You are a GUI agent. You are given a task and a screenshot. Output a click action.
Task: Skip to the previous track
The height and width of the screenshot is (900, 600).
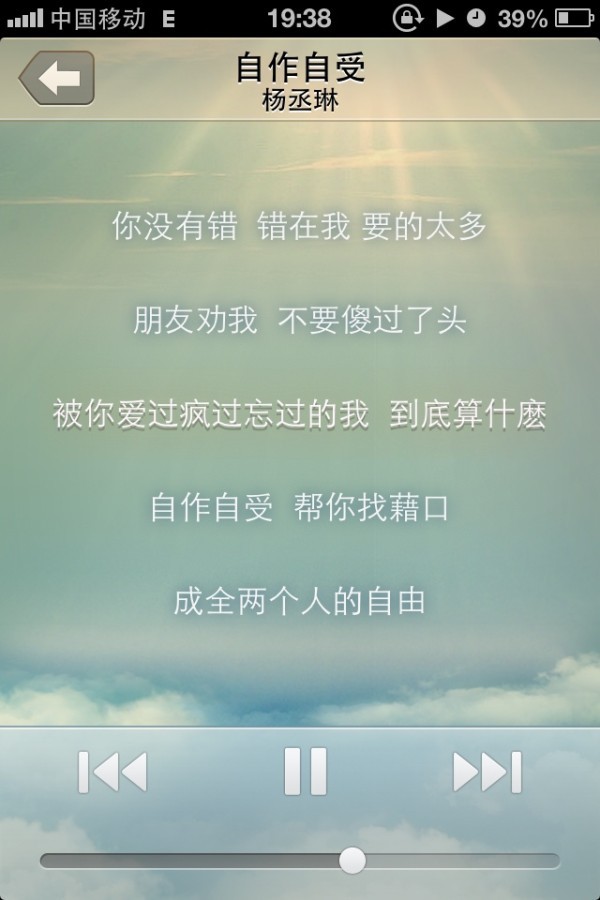[112, 772]
